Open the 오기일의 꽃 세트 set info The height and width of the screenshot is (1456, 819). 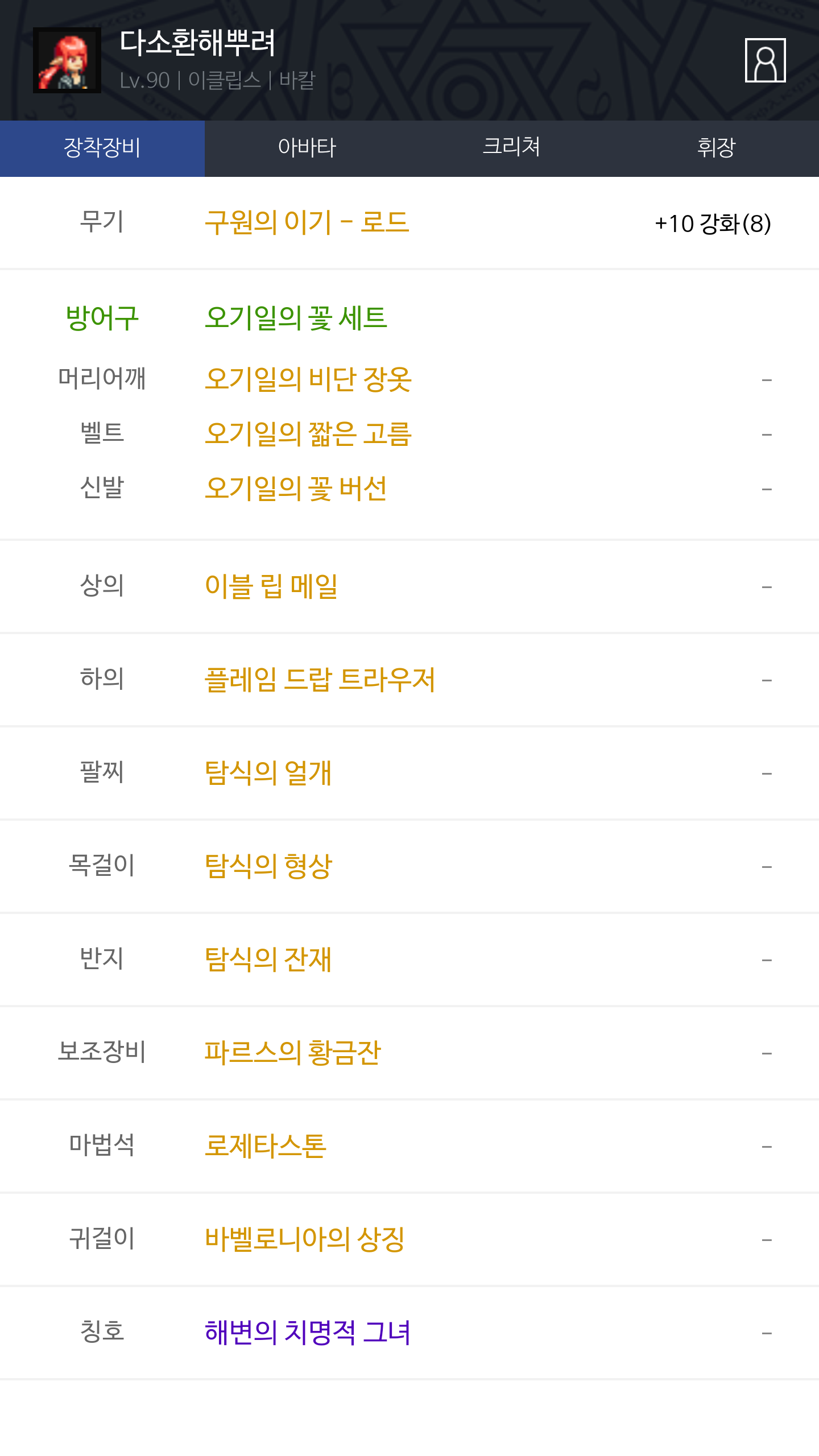[x=296, y=317]
